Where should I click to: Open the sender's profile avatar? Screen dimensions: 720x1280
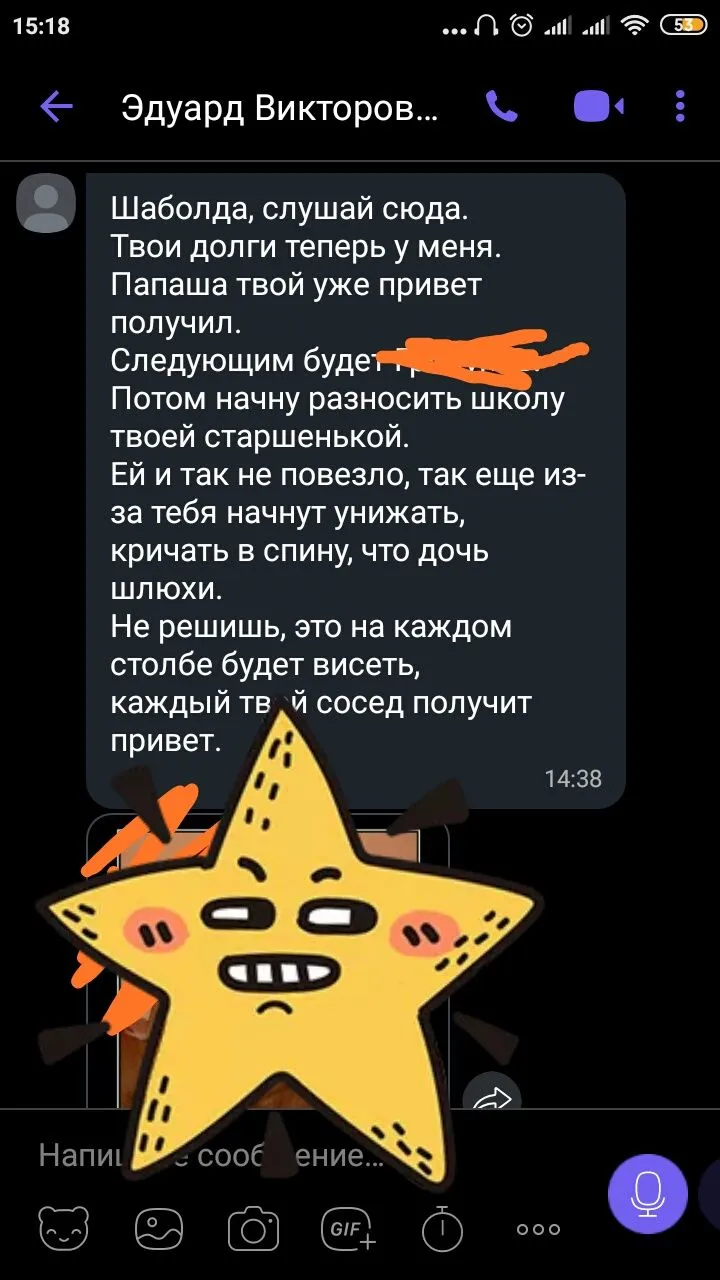pyautogui.click(x=47, y=203)
